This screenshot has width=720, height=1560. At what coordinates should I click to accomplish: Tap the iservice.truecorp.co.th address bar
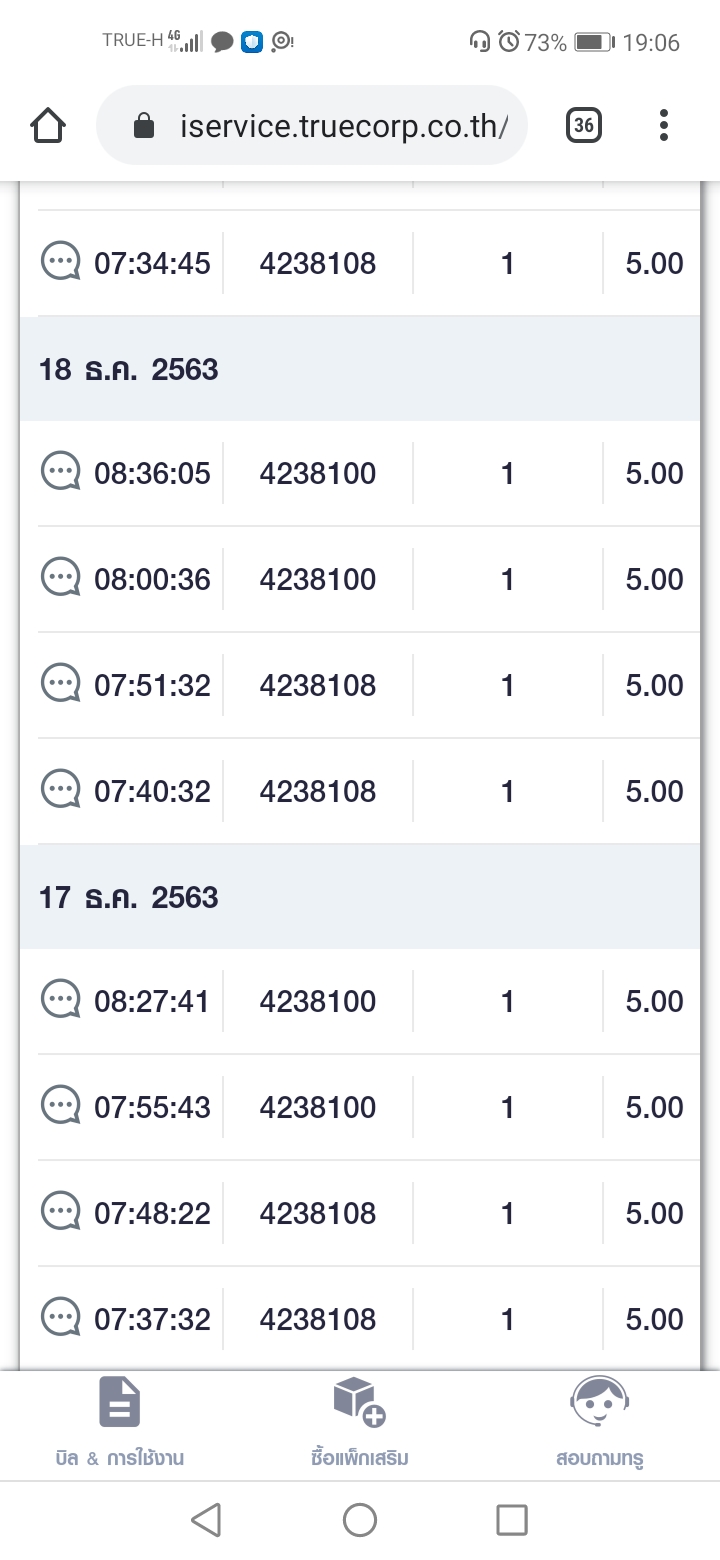(x=311, y=125)
